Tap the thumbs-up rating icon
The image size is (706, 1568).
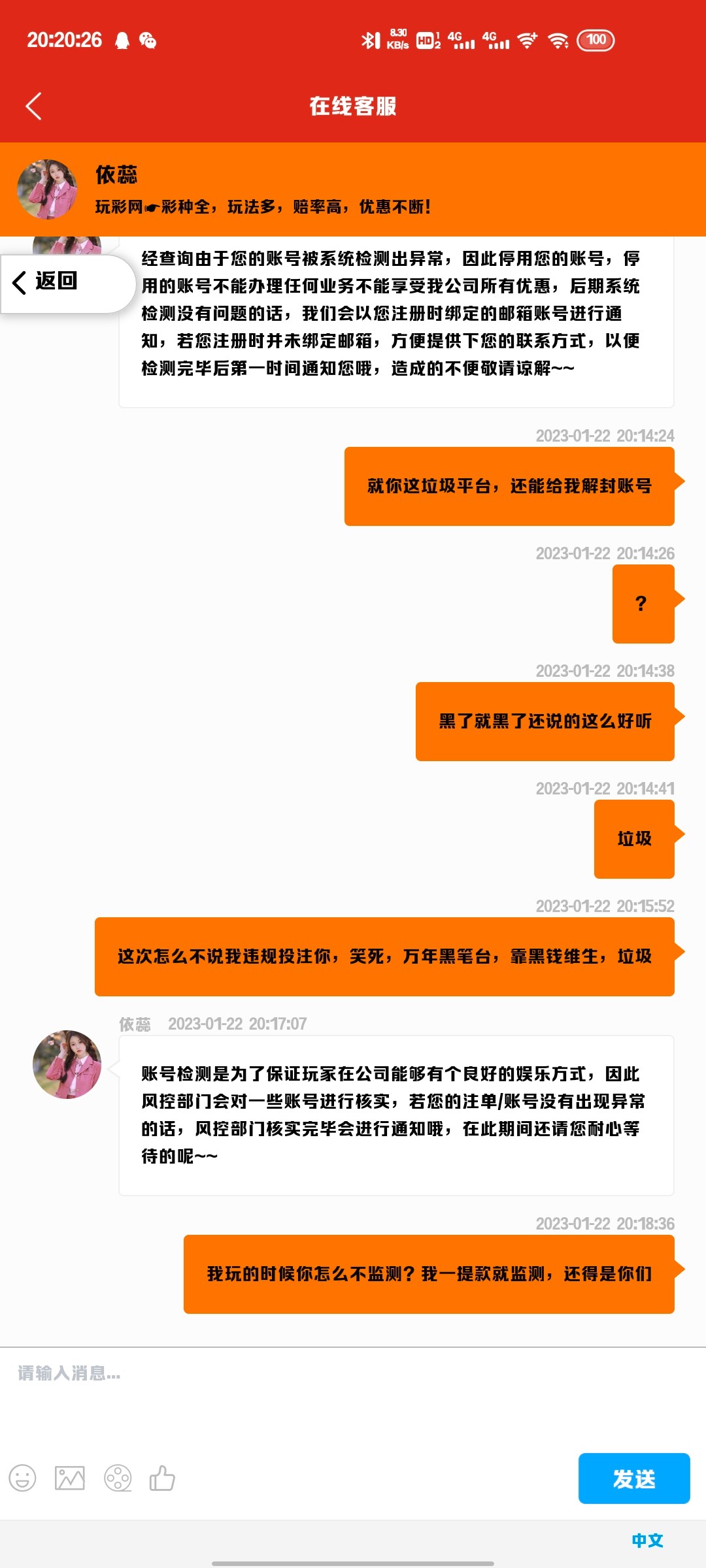(x=162, y=1478)
